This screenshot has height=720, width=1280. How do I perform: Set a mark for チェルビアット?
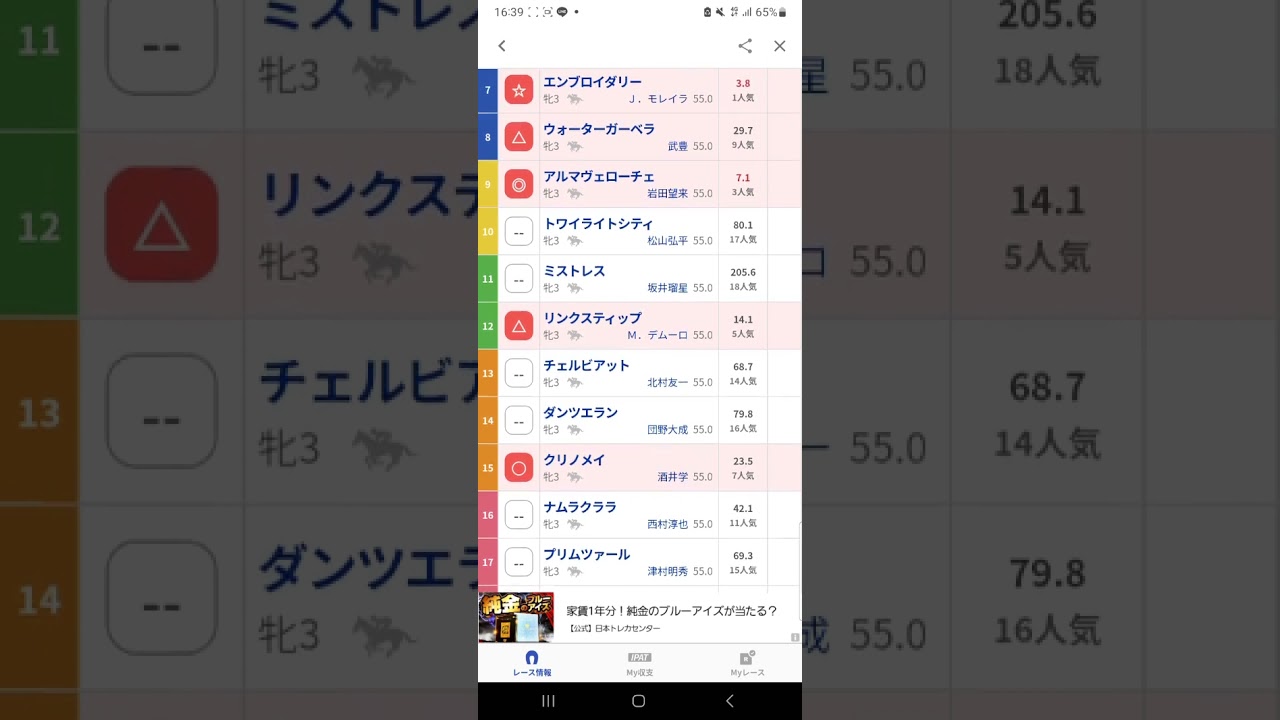(x=518, y=374)
